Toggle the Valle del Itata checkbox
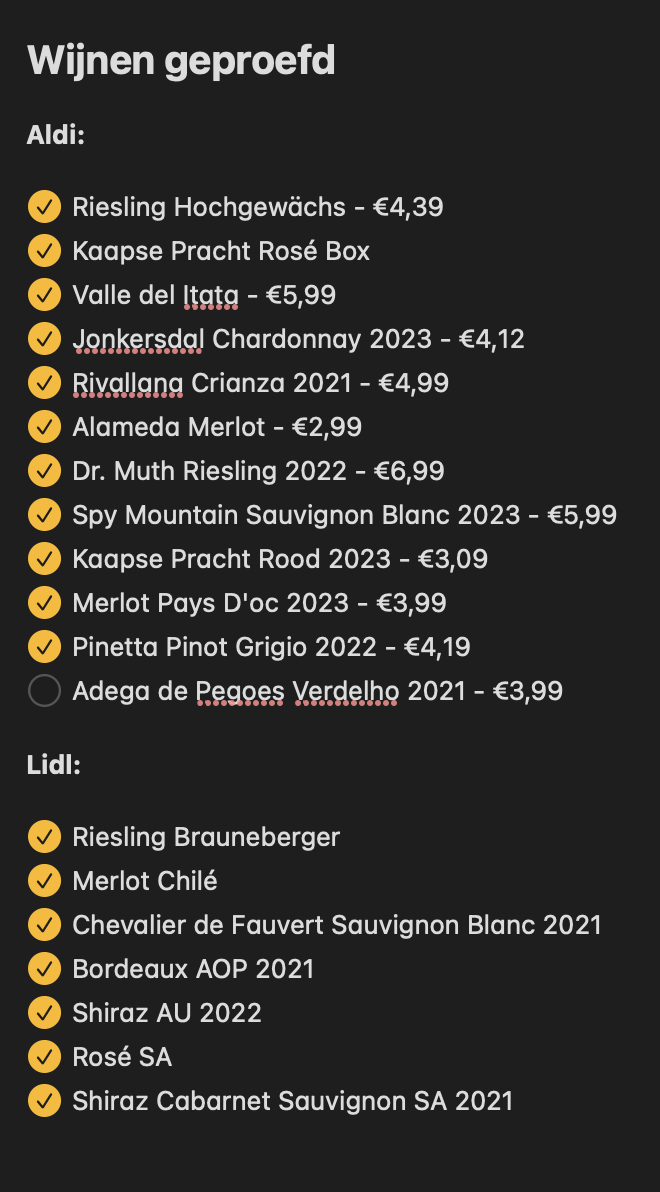 pyautogui.click(x=44, y=295)
